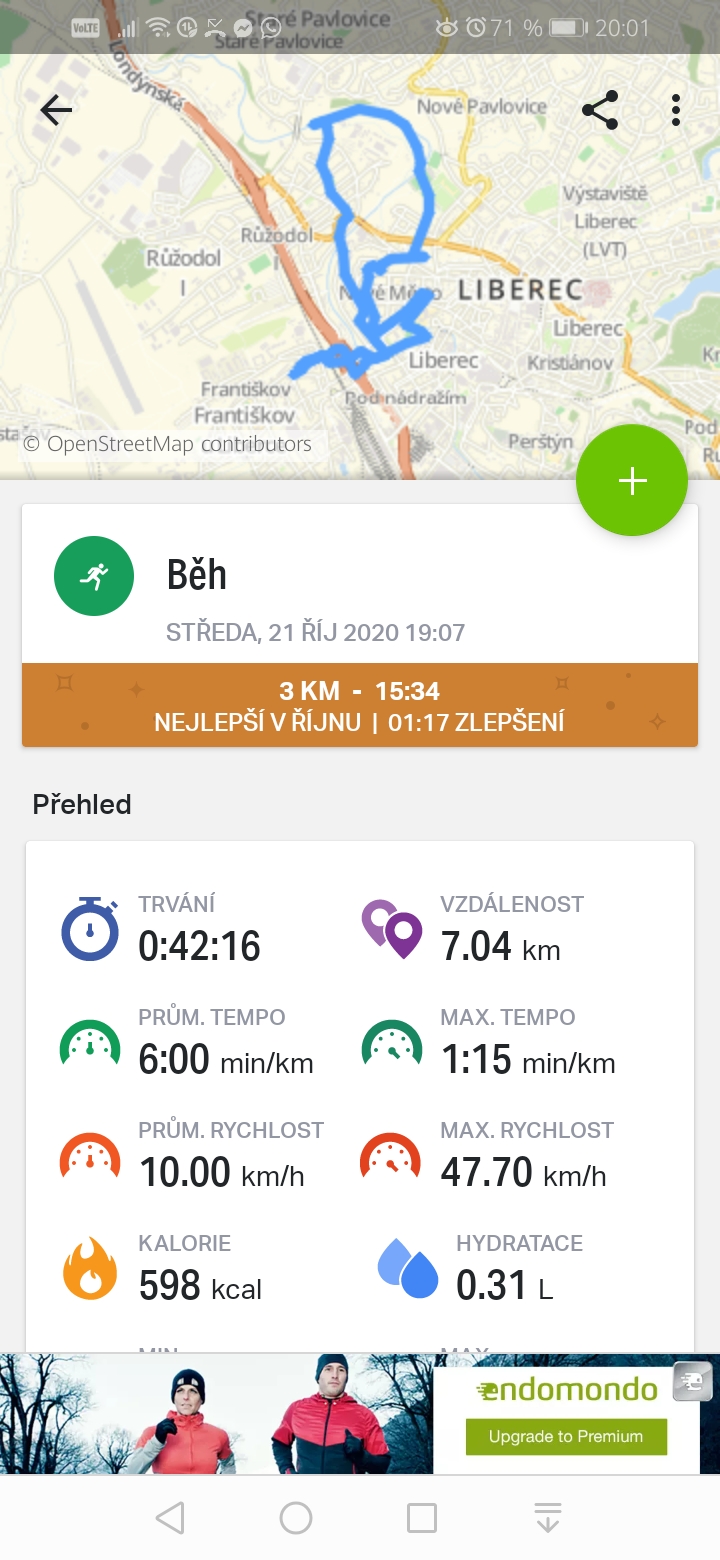Tap the system home button
Screen dimensions: 720x1560
tap(296, 1518)
